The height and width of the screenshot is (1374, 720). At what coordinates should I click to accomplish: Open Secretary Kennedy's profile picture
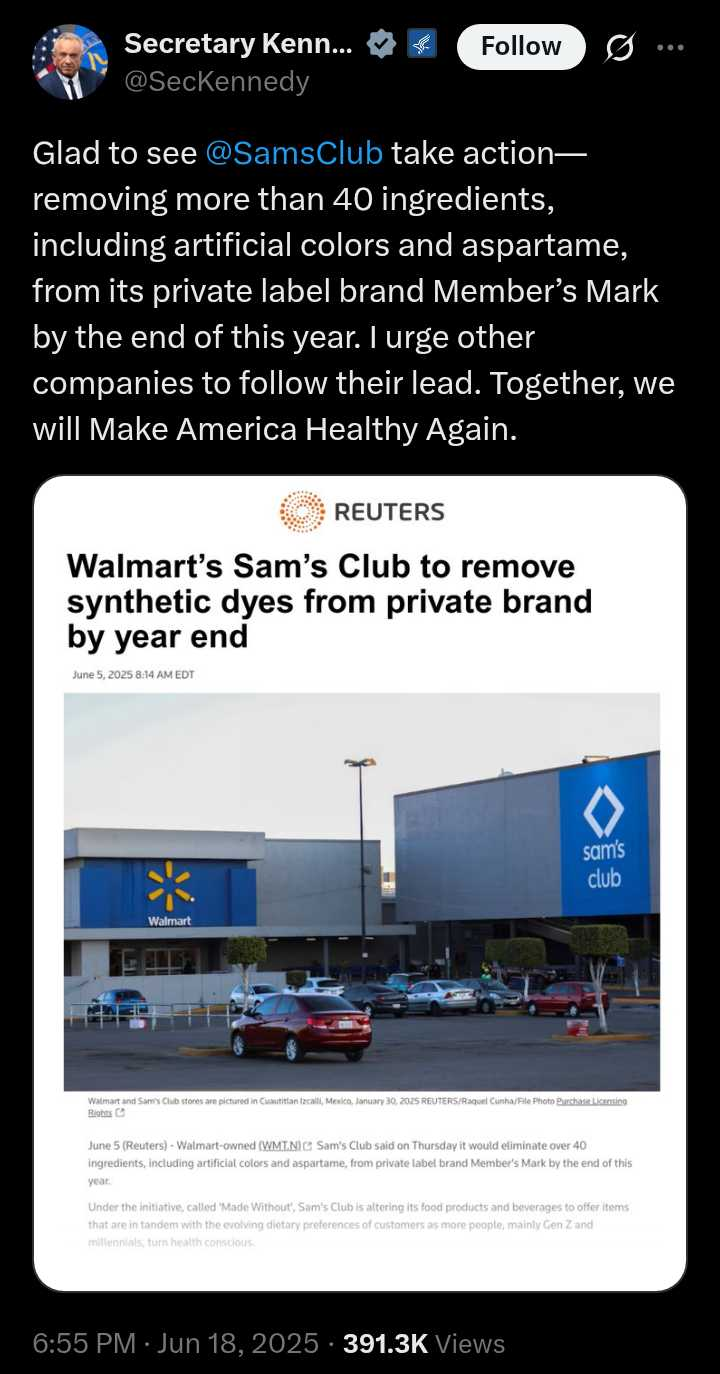(x=70, y=62)
